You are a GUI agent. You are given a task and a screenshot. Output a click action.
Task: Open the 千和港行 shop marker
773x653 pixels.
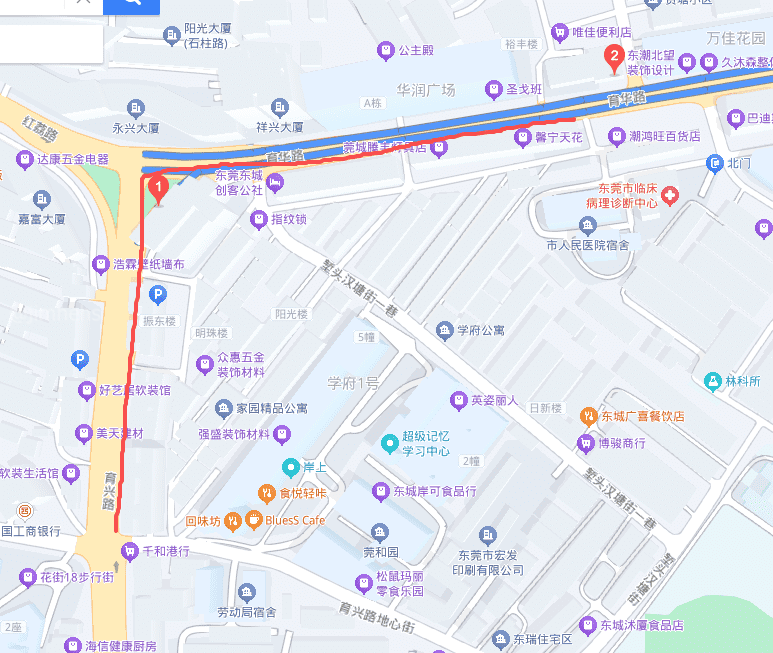click(x=129, y=551)
